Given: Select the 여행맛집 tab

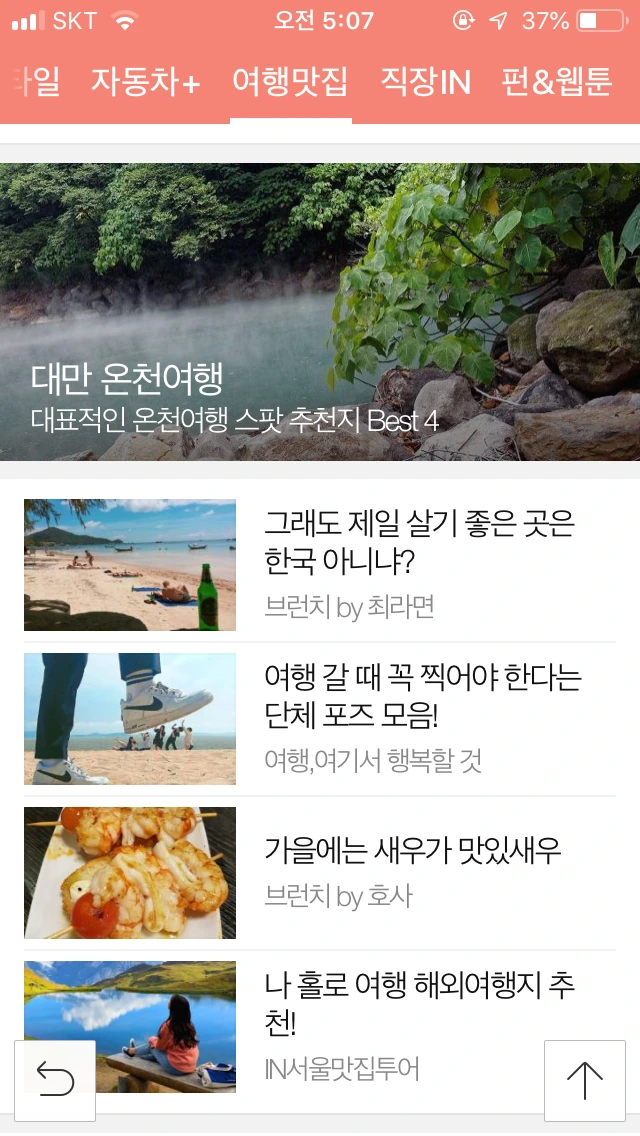Looking at the screenshot, I should (x=290, y=82).
